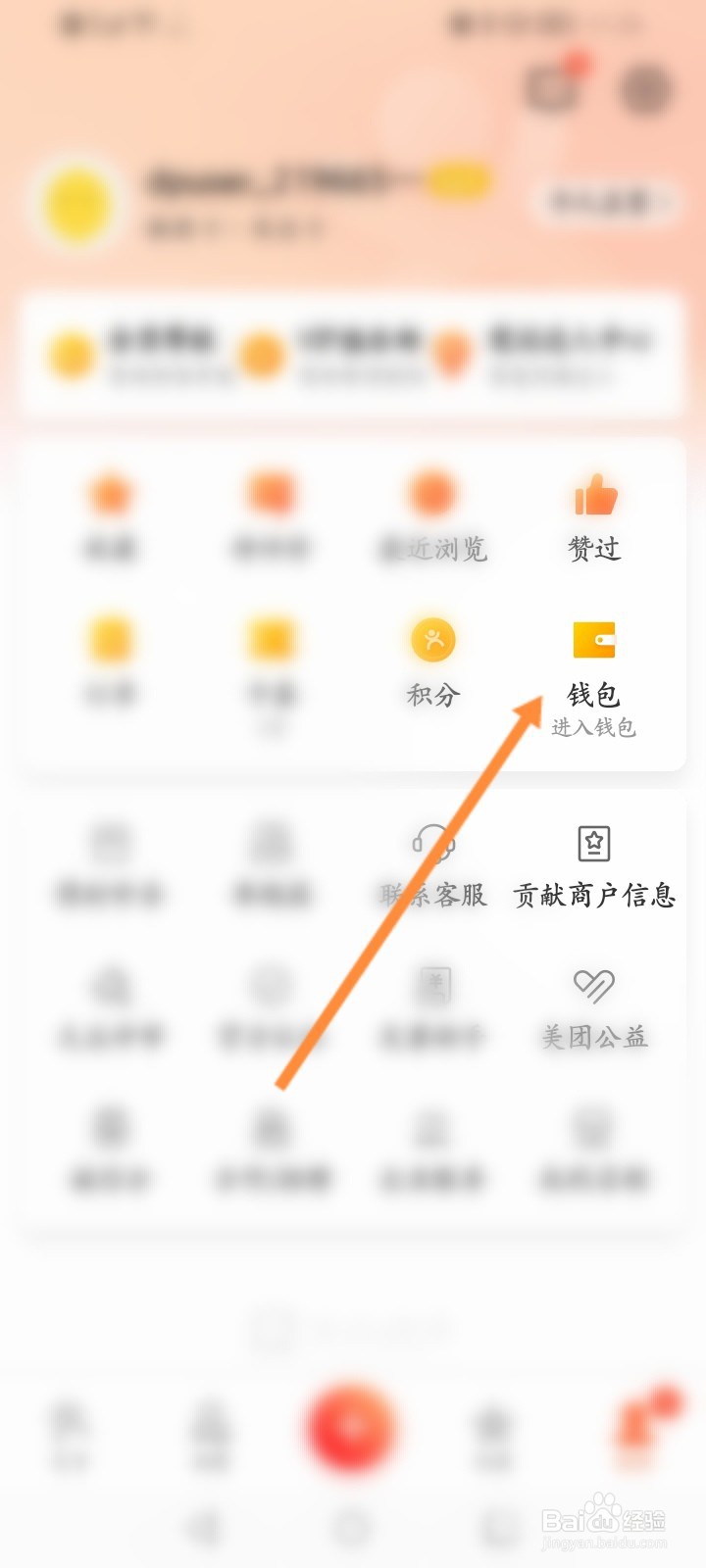Tap the second icon in second feature row
This screenshot has height=1568, width=706.
coord(272,639)
